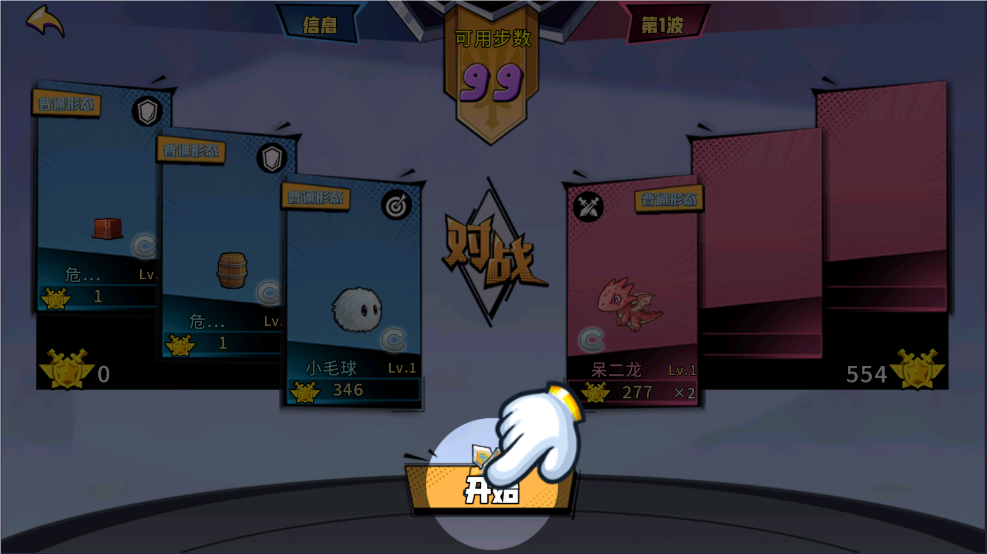Viewport: 987px width, 554px height.
Task: Open the 信息 tab
Action: pos(320,24)
